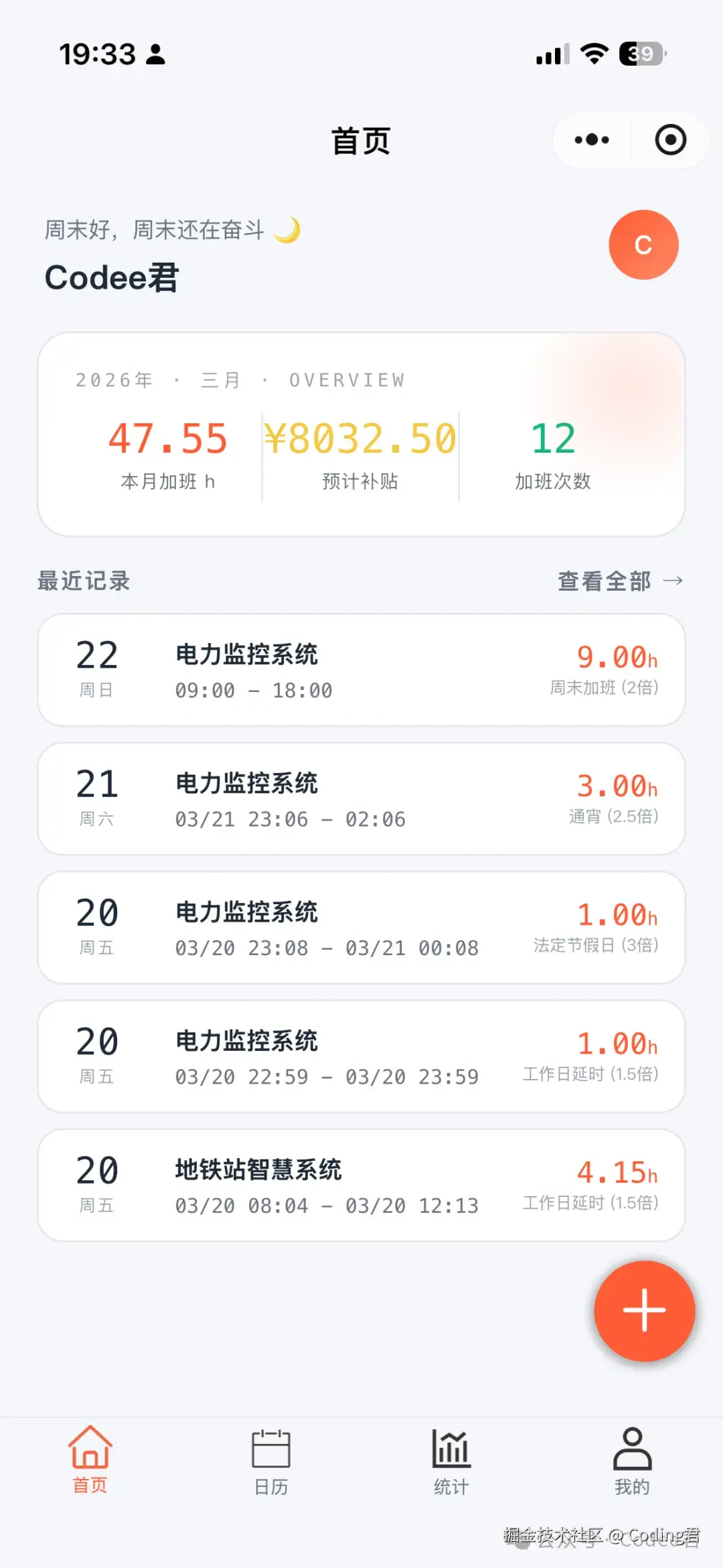Tap the 12 overtime count stat
Image resolution: width=723 pixels, height=1568 pixels.
(553, 439)
